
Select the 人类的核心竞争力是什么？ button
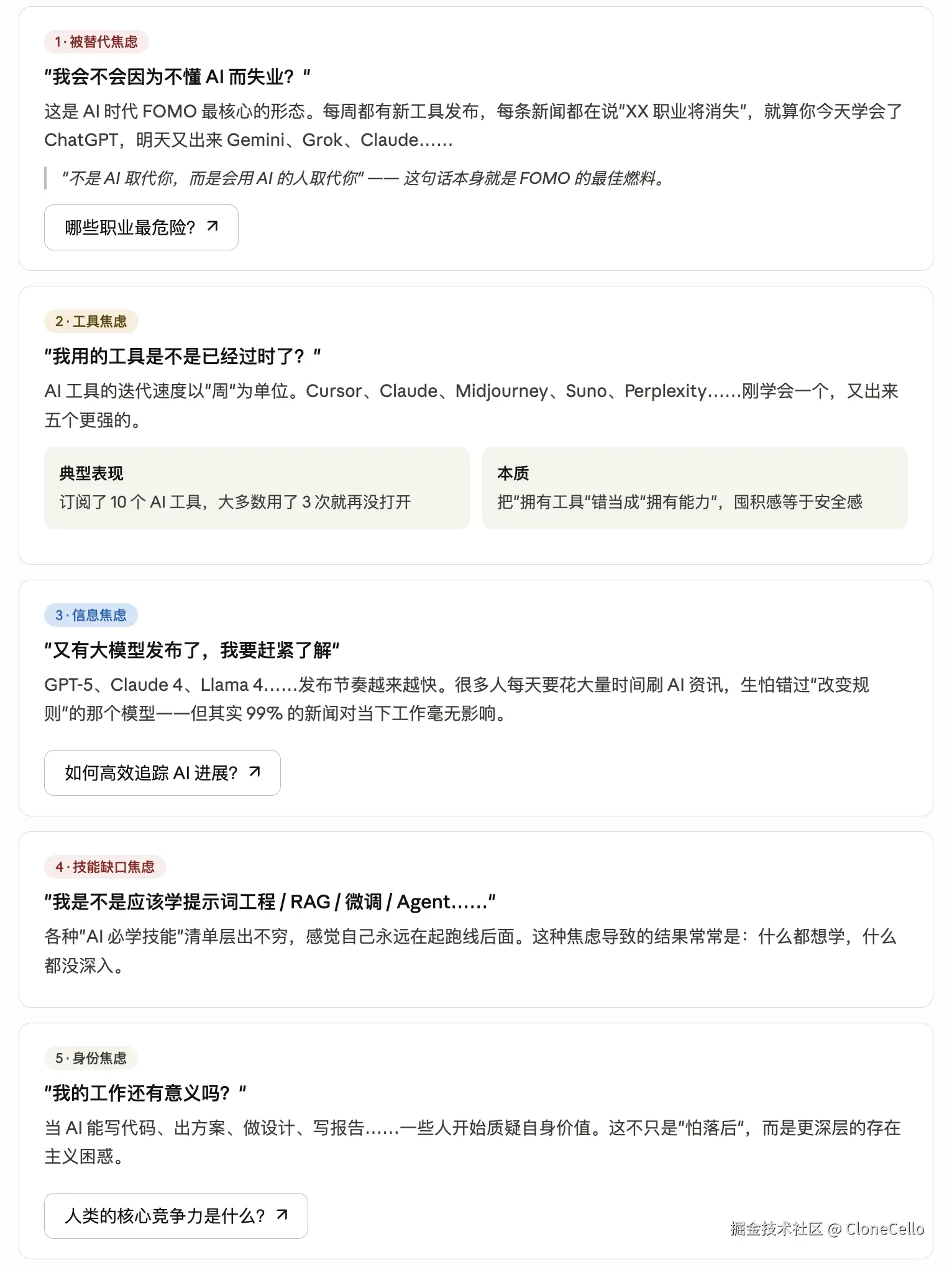tap(176, 1216)
